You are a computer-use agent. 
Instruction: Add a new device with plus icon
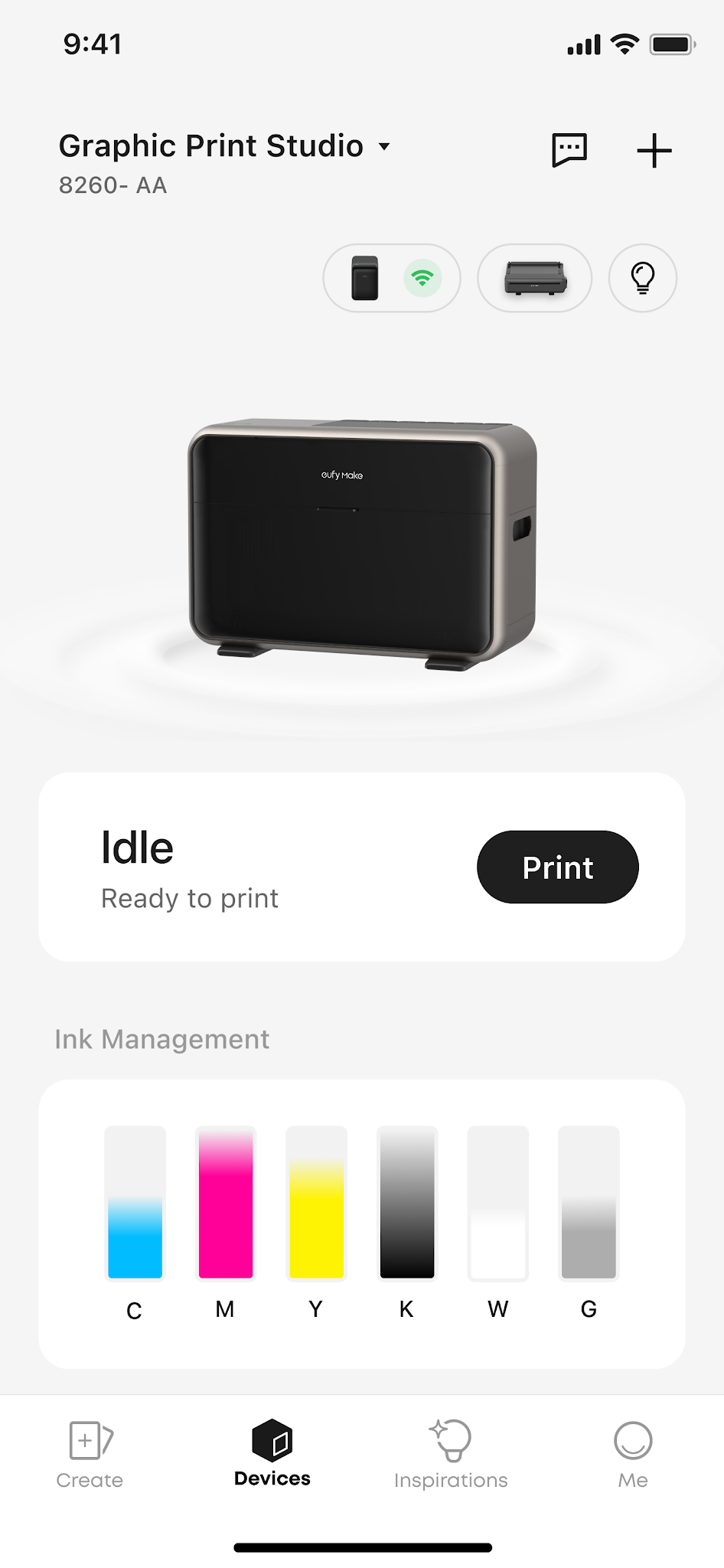[x=654, y=150]
